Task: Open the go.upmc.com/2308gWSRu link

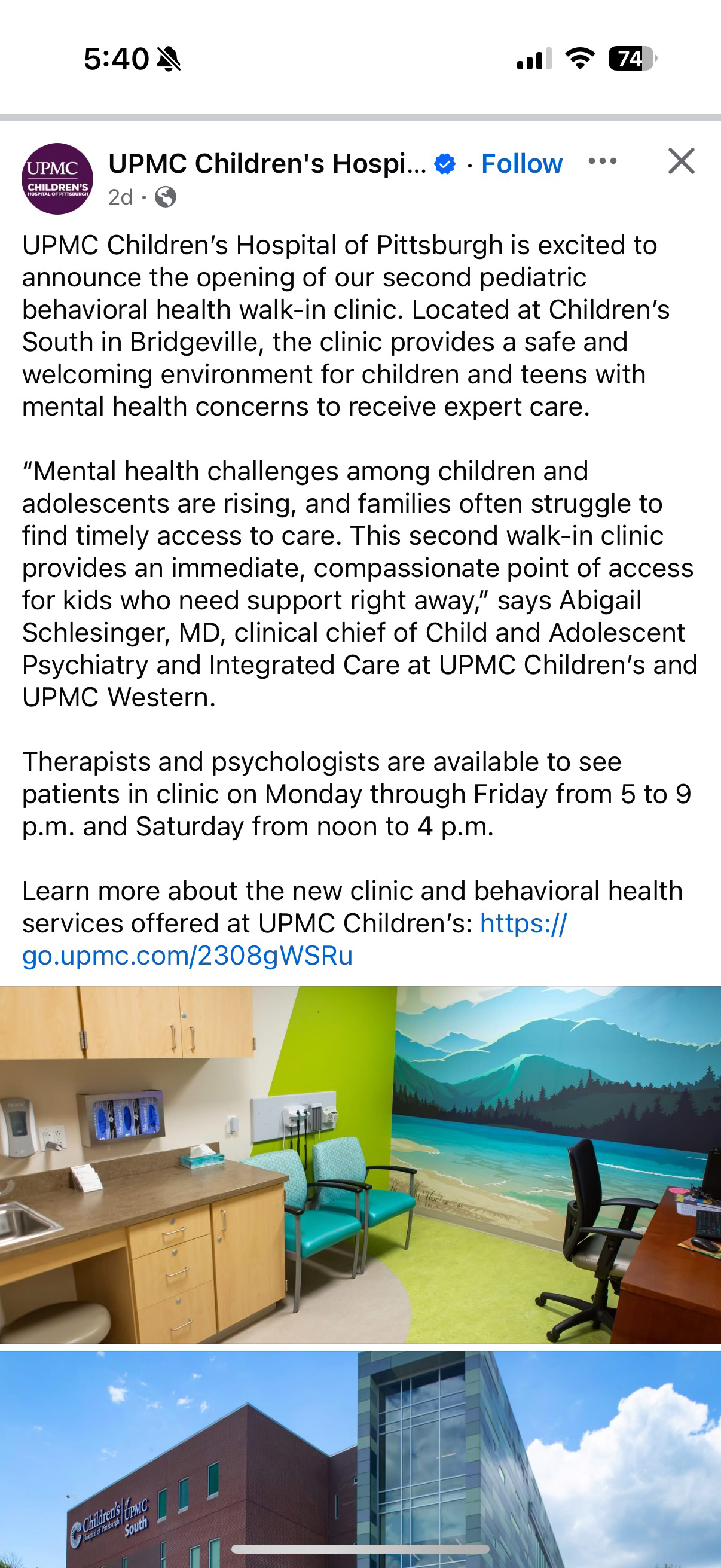Action: 295,939
